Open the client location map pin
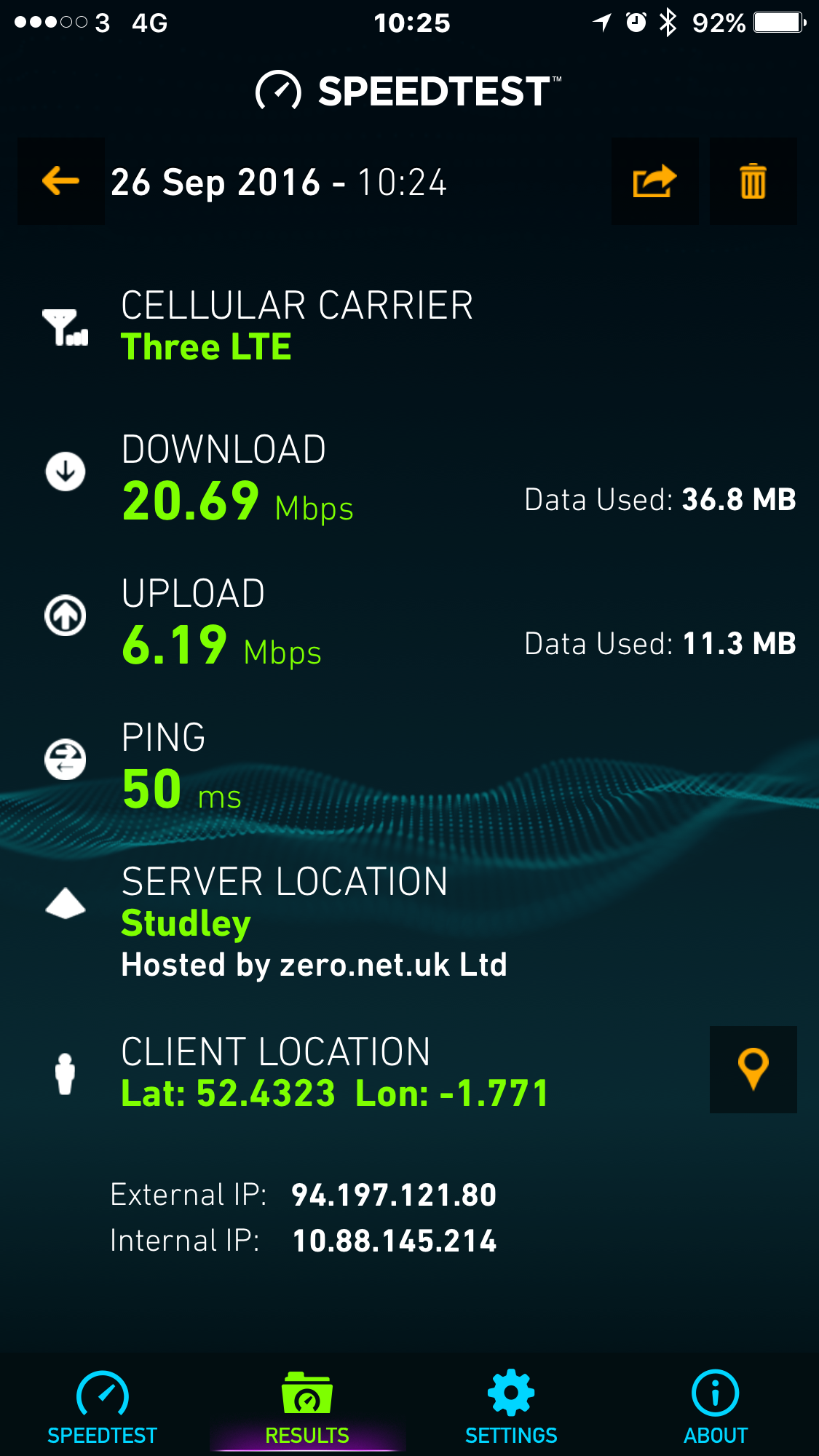The width and height of the screenshot is (819, 1456). (x=753, y=1069)
